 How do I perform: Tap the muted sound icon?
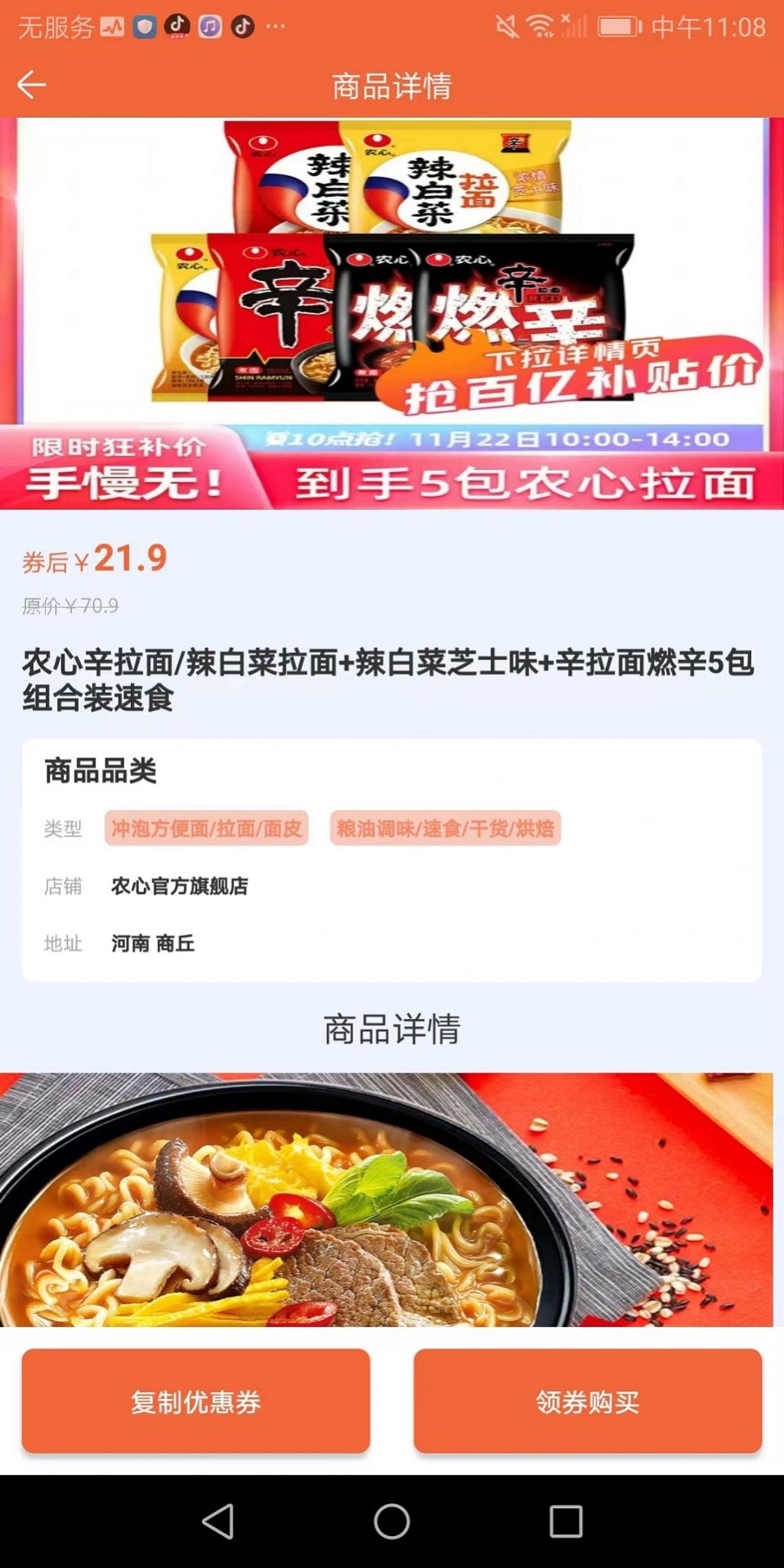coord(507,25)
